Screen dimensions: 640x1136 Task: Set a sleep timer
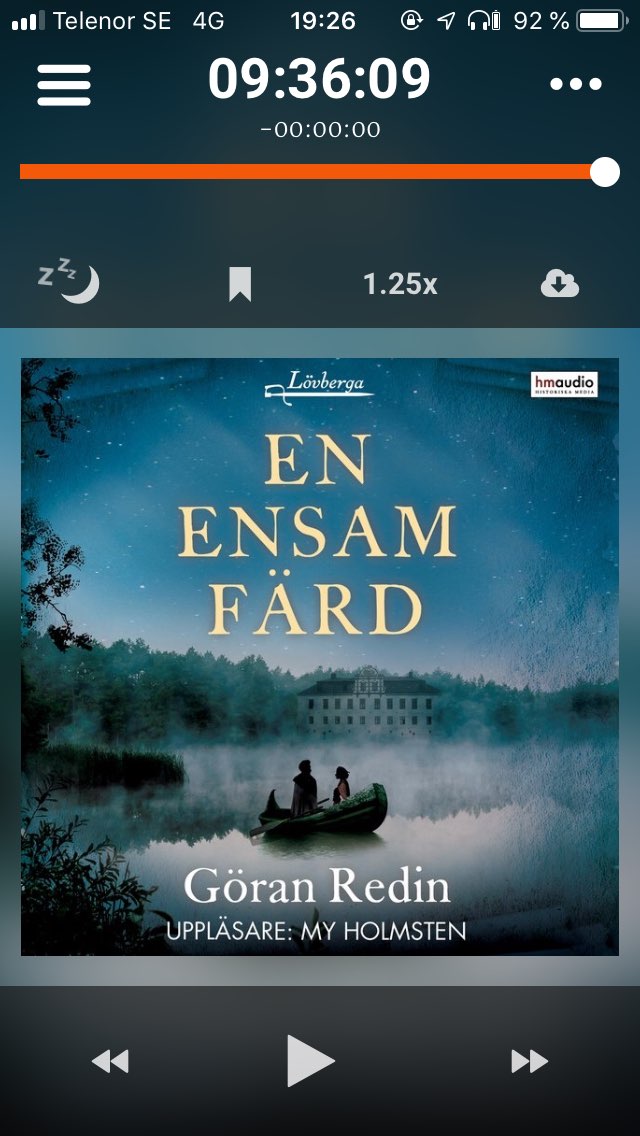pyautogui.click(x=69, y=283)
